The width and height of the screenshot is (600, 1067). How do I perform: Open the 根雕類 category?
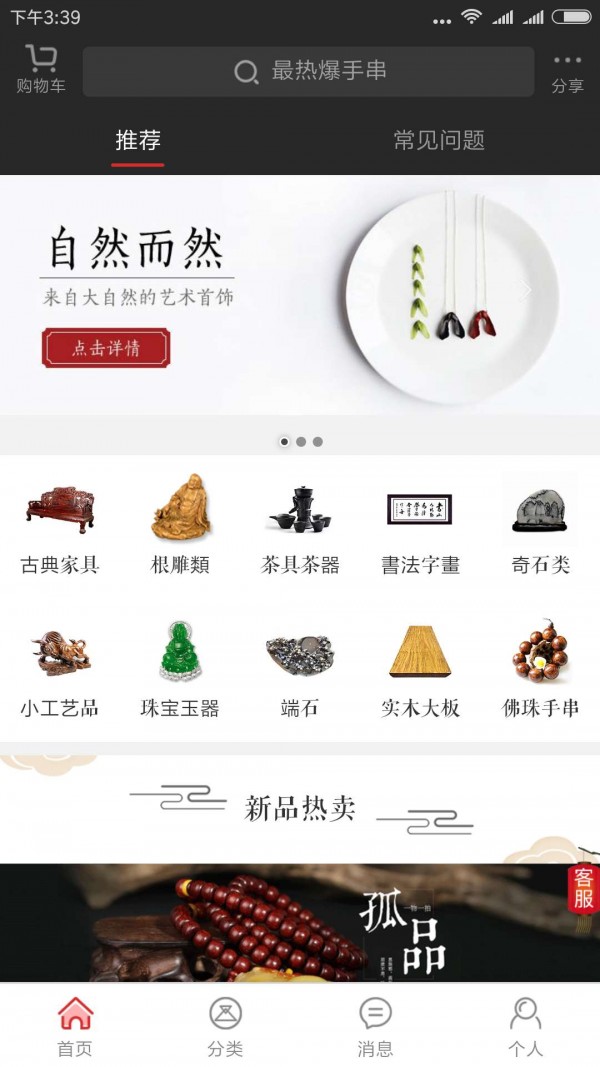pos(180,525)
